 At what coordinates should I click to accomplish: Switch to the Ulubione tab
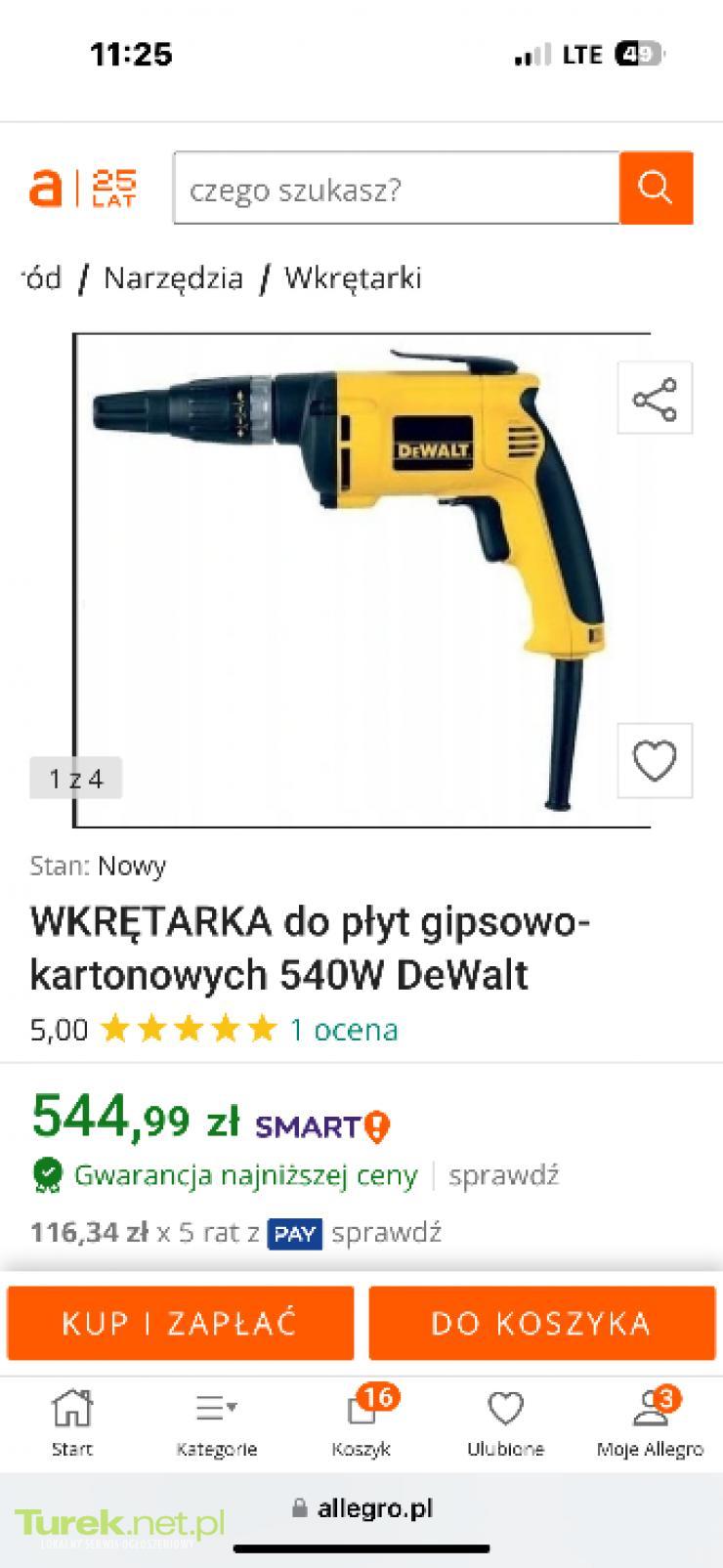505,1422
